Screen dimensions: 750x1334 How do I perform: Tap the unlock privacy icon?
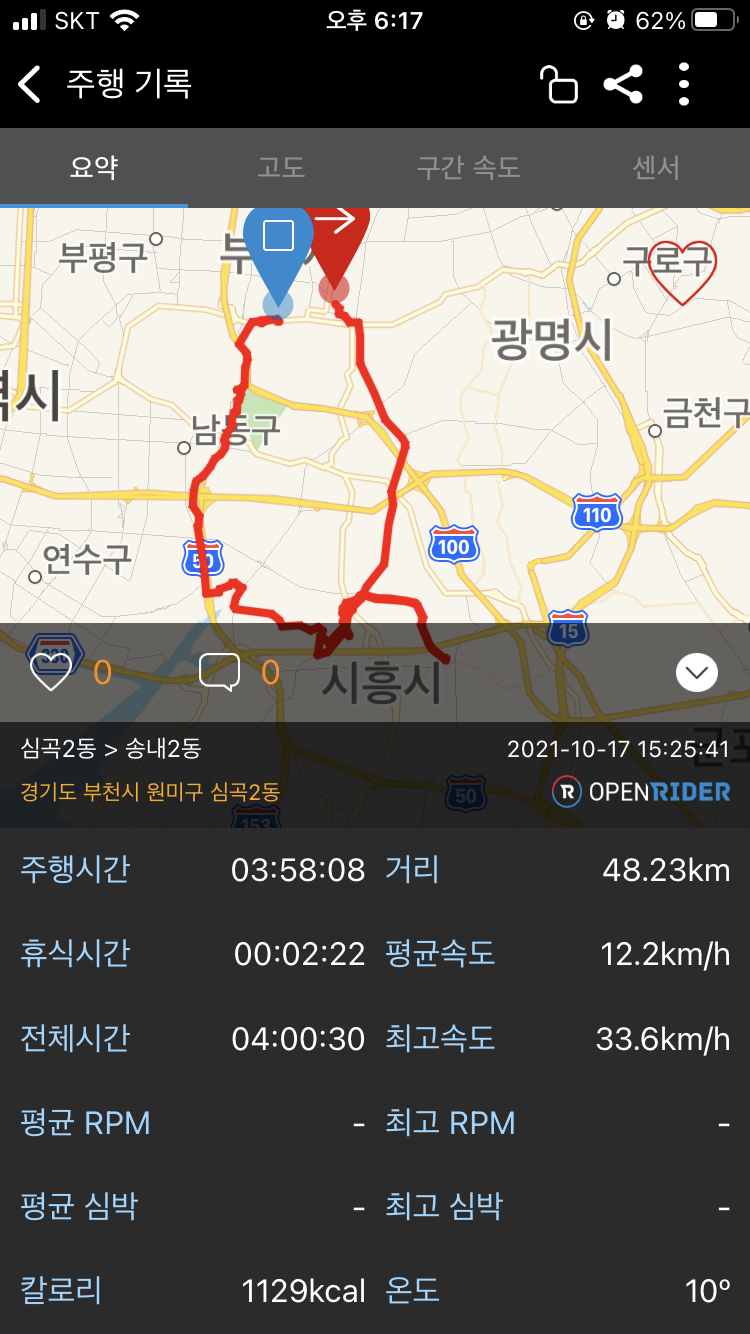559,84
